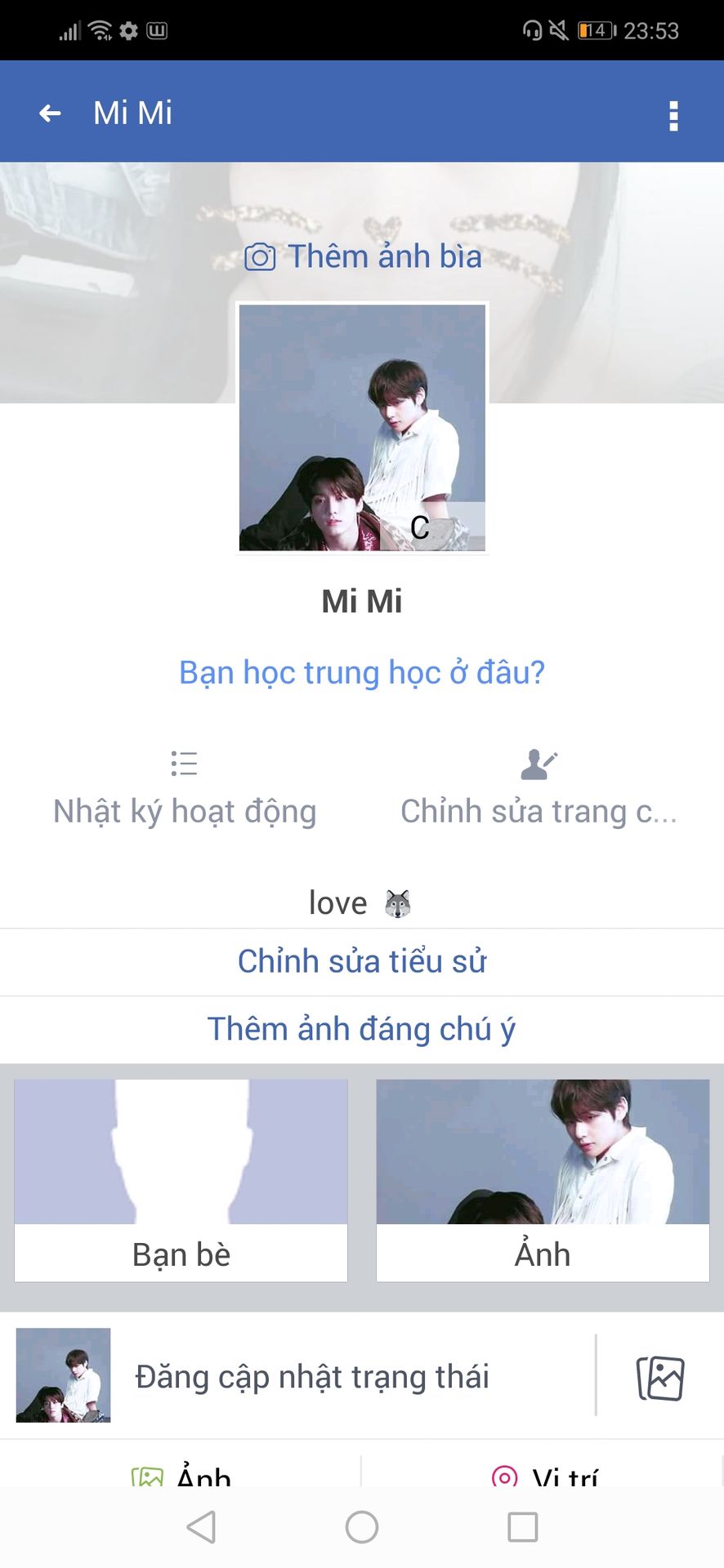Tap Chỉnh sửa trang cá nhân

click(x=539, y=790)
